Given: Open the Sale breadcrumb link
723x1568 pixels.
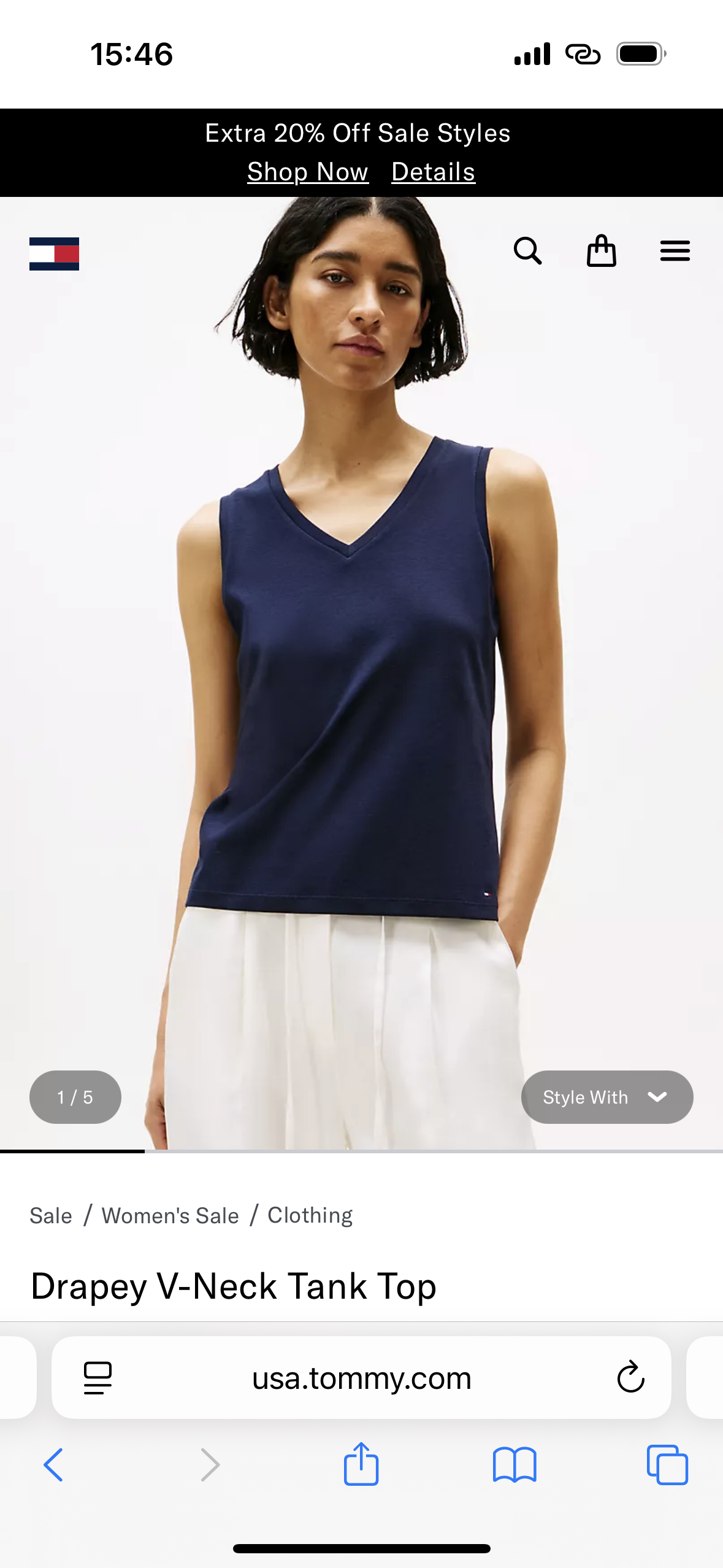Looking at the screenshot, I should (x=51, y=1215).
